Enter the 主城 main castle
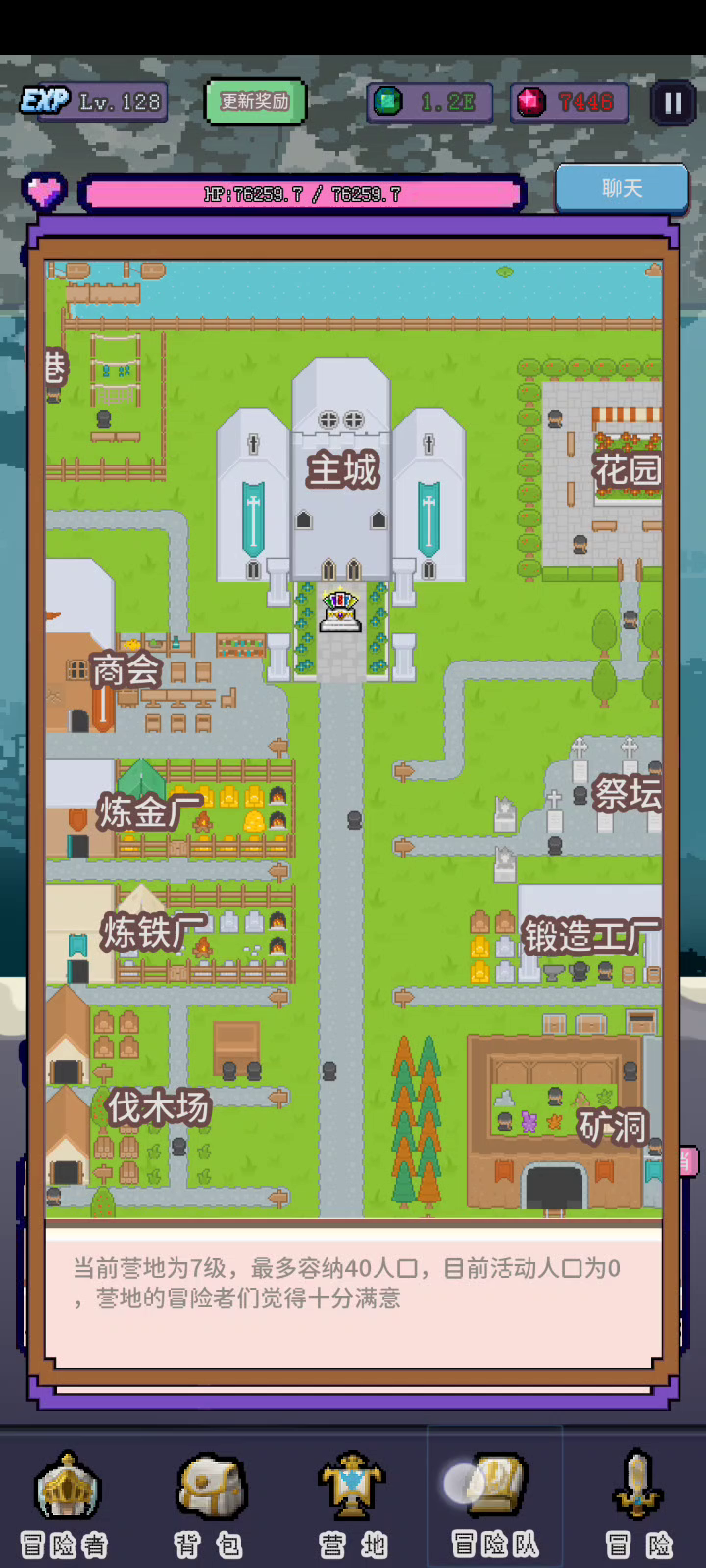Viewport: 706px width, 1568px height. [x=341, y=470]
